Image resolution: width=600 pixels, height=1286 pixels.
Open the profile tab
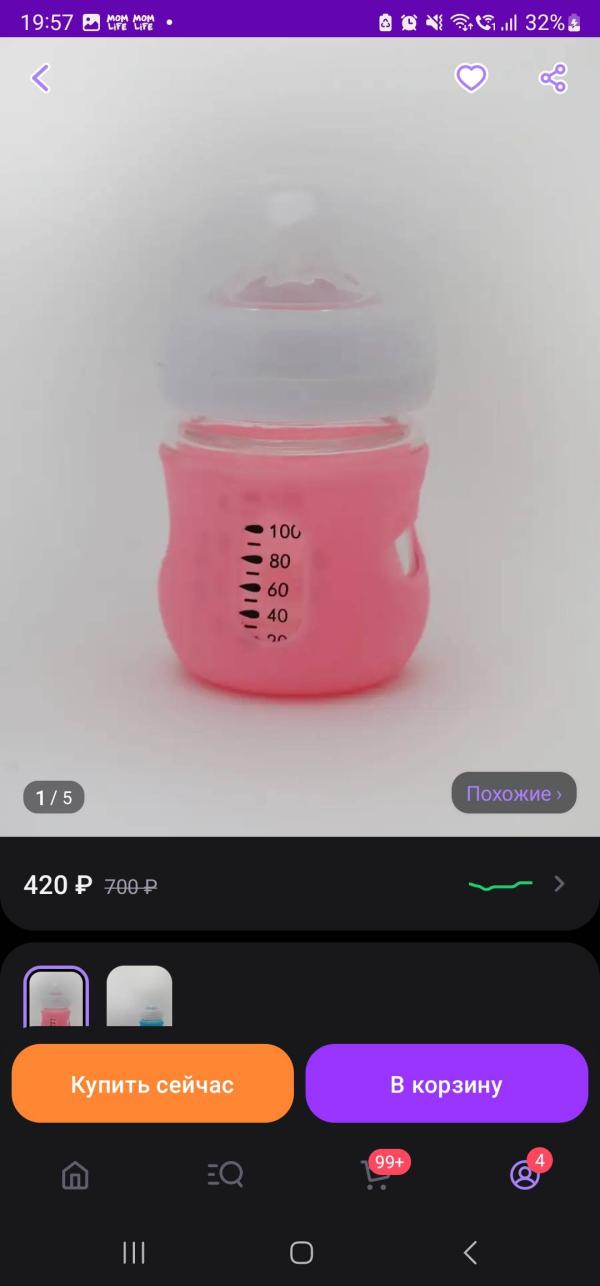[x=525, y=1176]
